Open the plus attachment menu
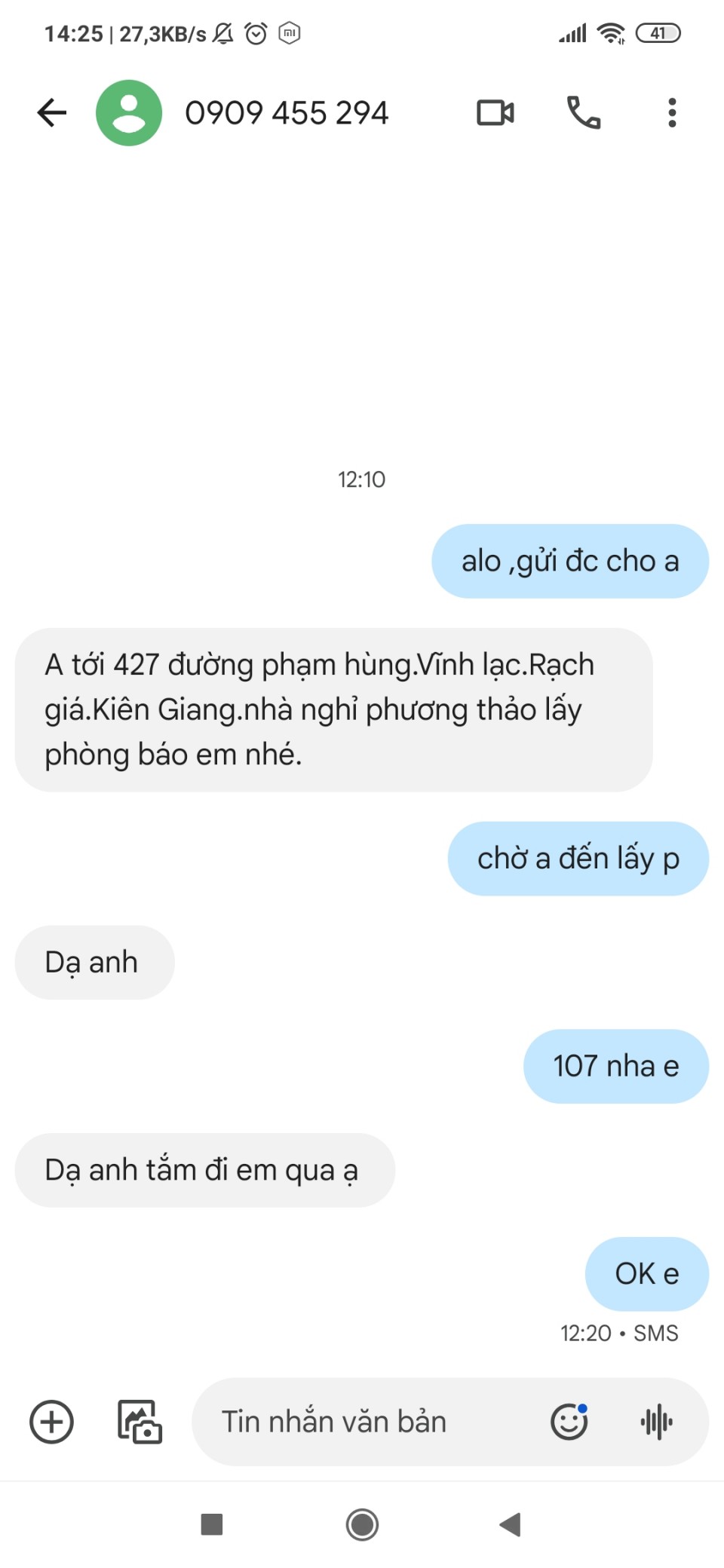724x1568 pixels. click(x=51, y=1423)
